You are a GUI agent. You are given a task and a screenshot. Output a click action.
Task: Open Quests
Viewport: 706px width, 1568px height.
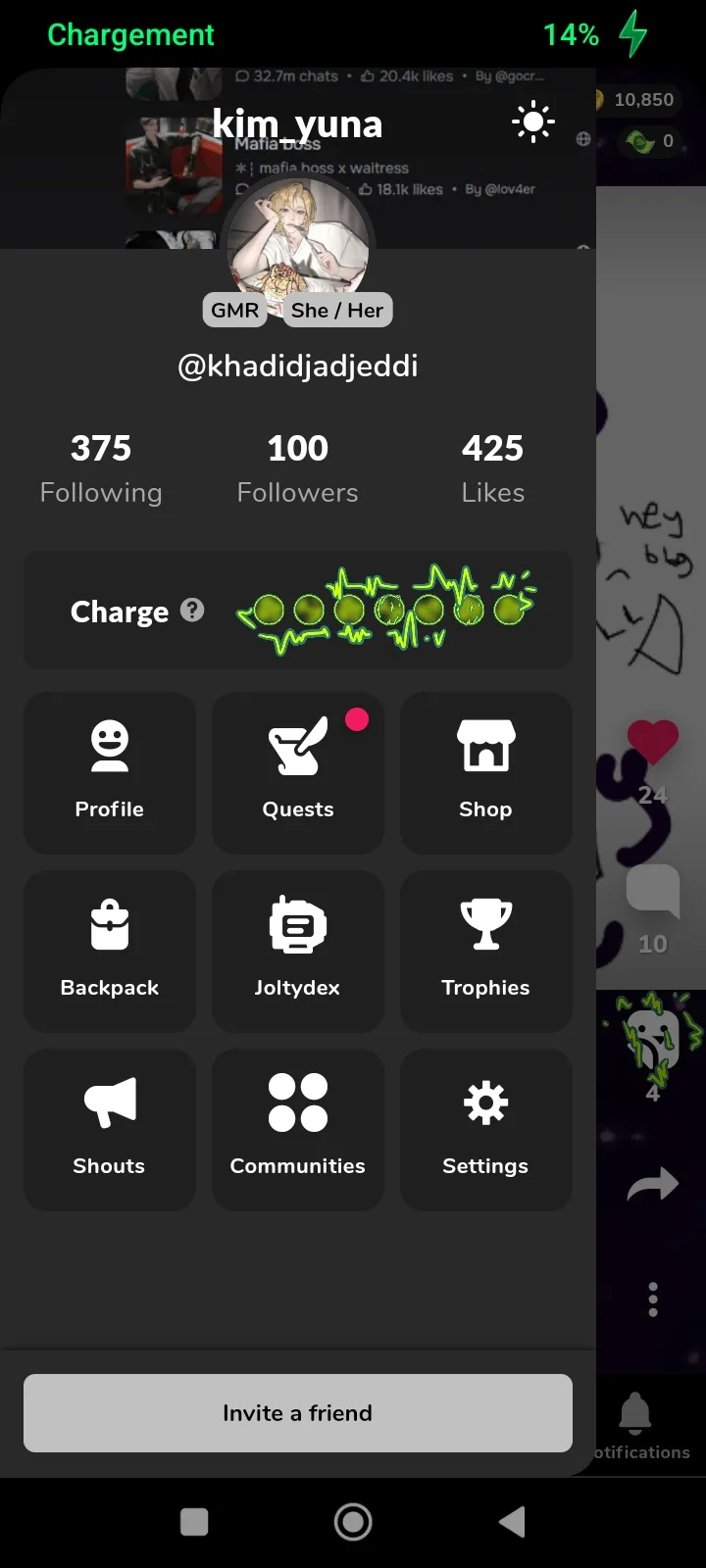click(298, 772)
